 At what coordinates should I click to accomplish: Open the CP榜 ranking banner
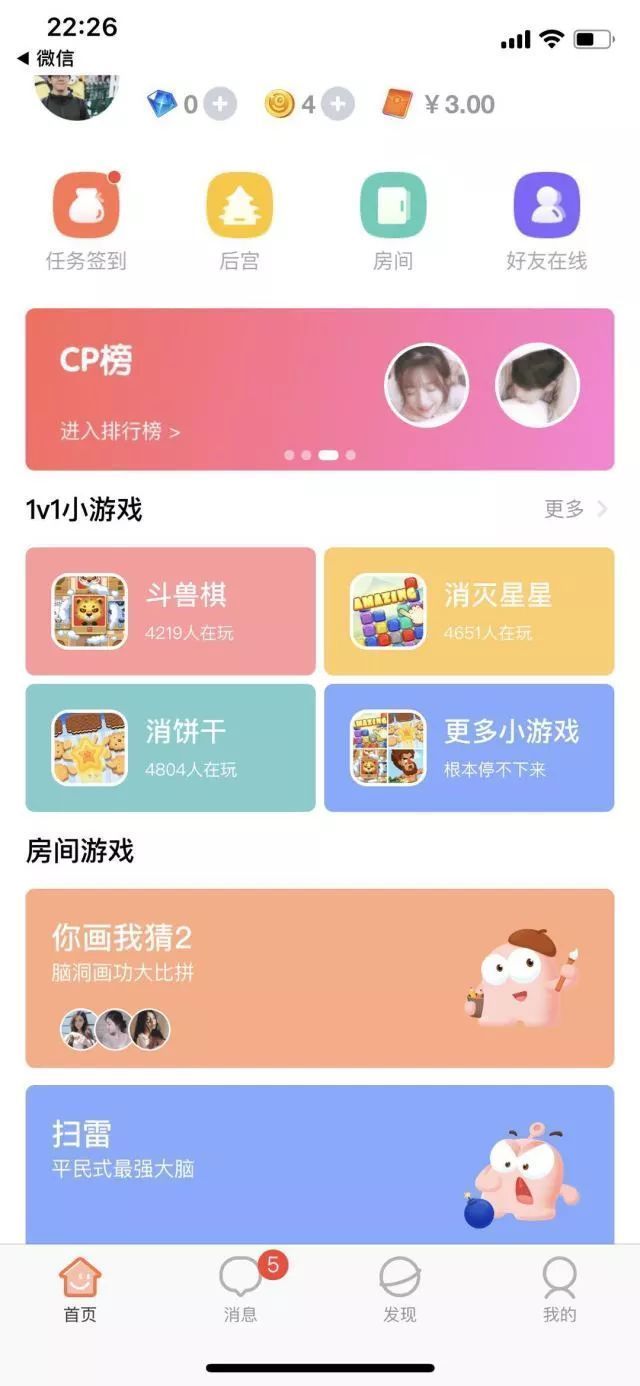pos(319,389)
